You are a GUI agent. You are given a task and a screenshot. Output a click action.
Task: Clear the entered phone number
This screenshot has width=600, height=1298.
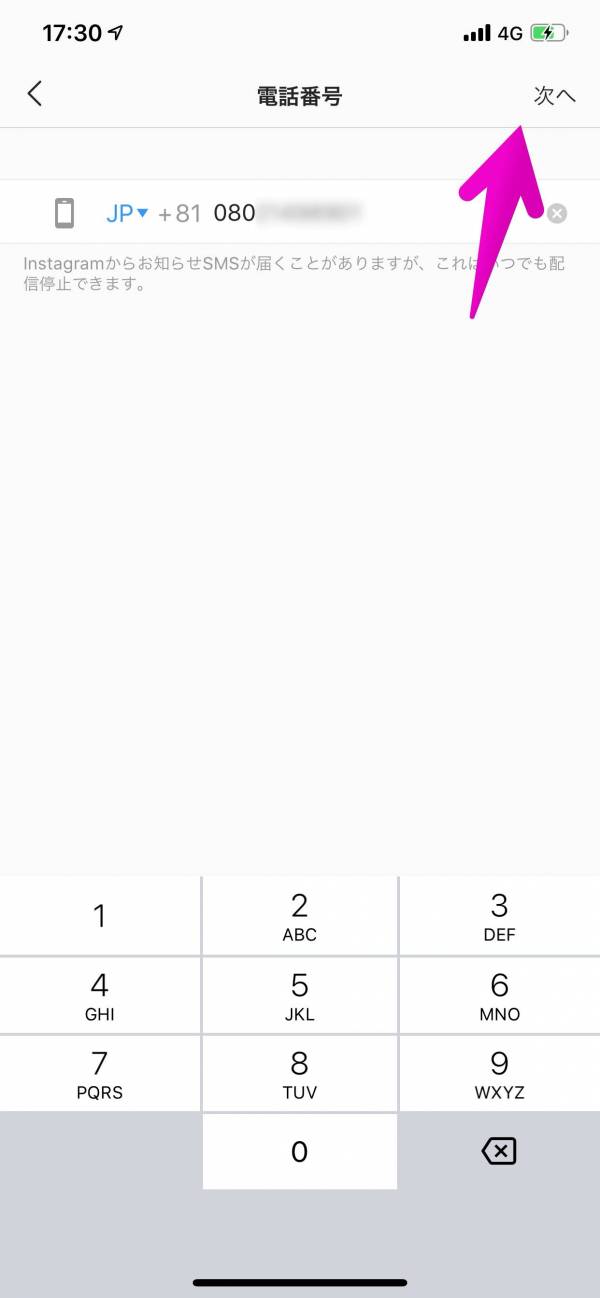557,213
